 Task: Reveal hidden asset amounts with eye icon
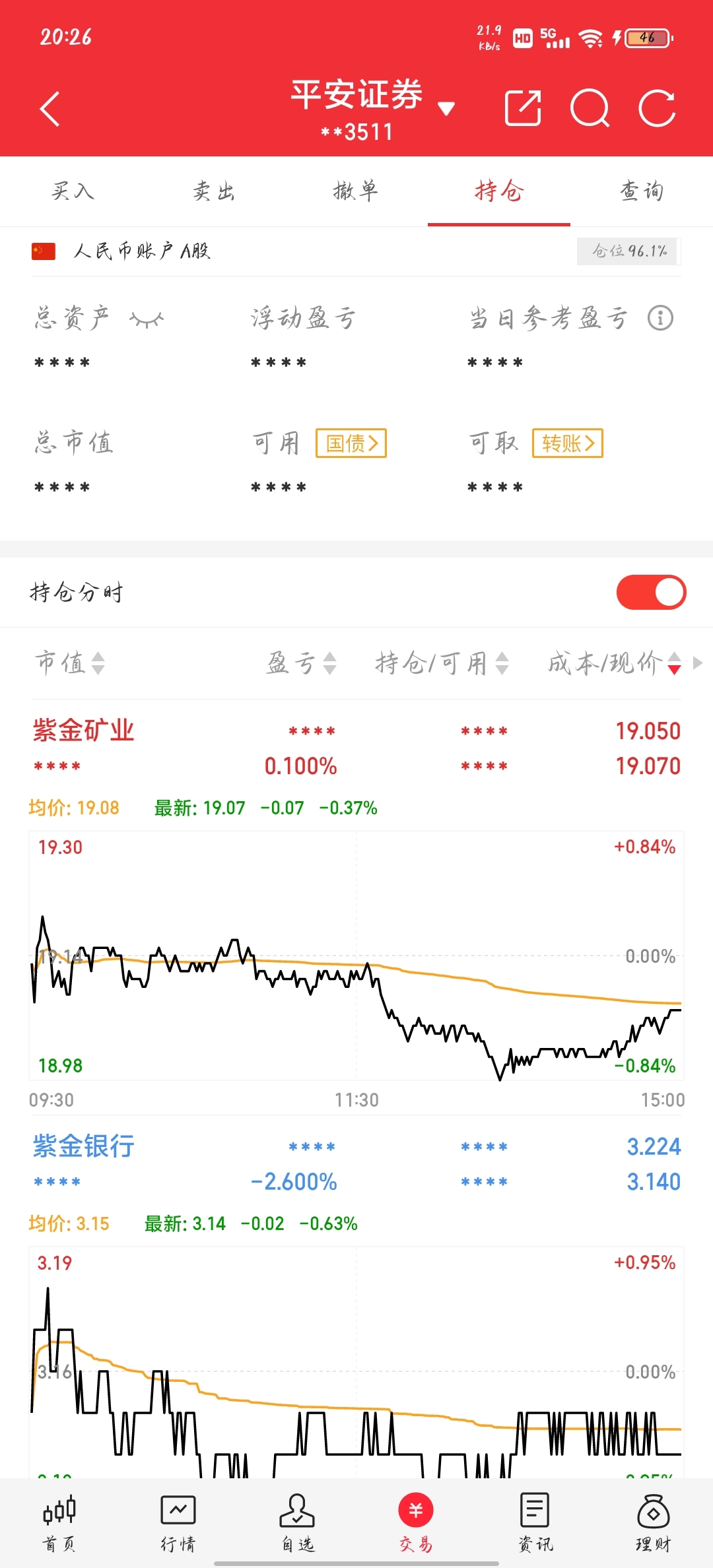[x=147, y=320]
